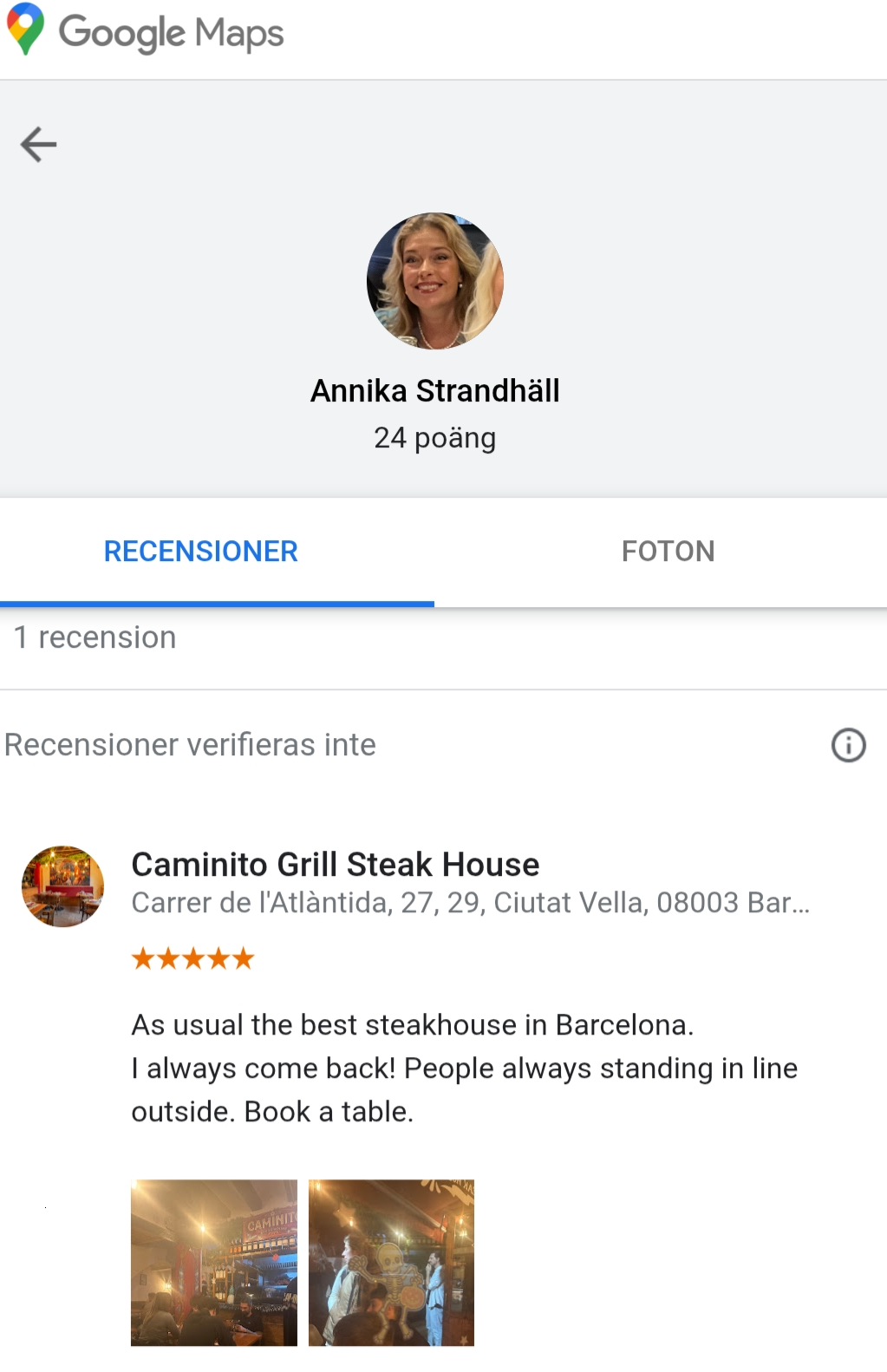View the review photo showing the Caminito sign
This screenshot has height=1372, width=887.
click(x=214, y=1262)
